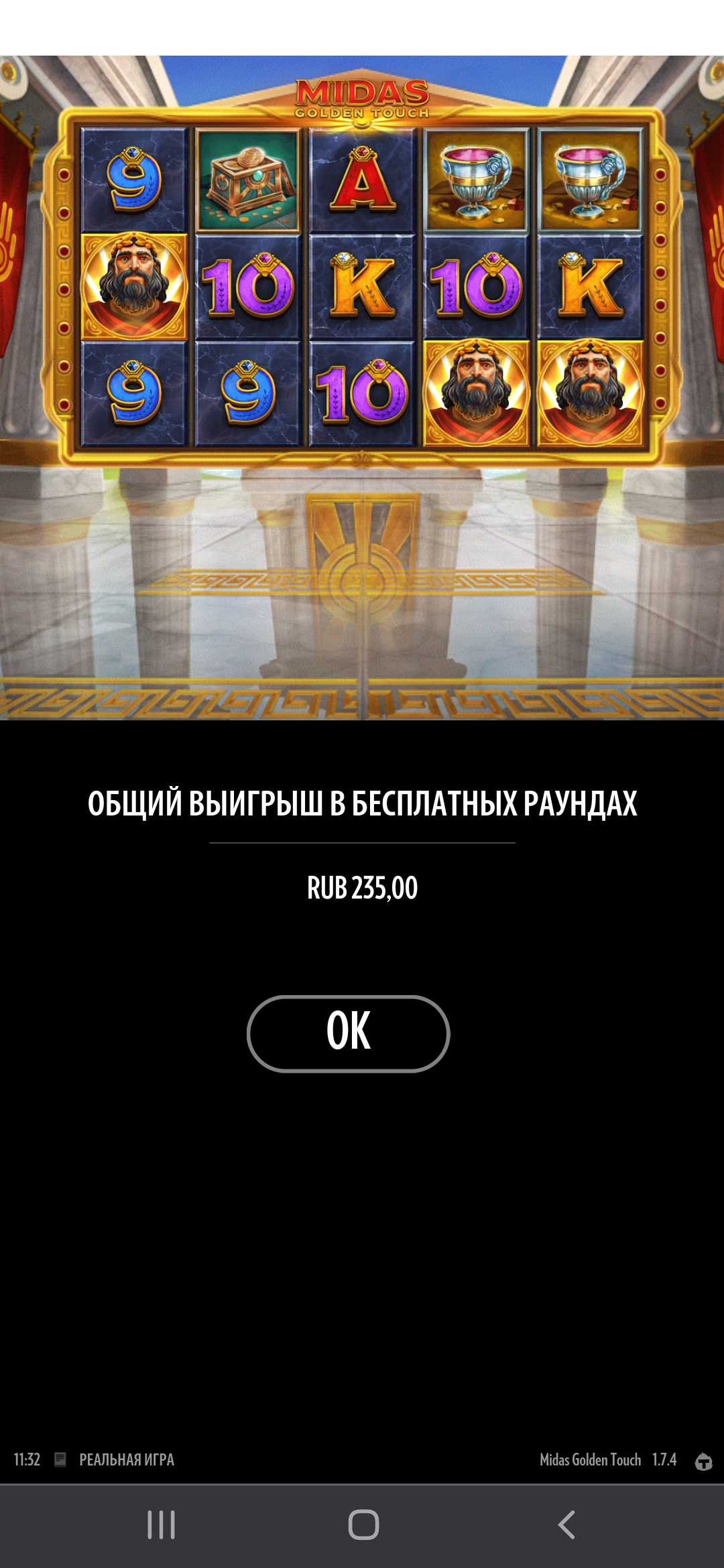The image size is (724, 1568).
Task: Confirm the free rounds win with OK
Action: click(348, 1033)
